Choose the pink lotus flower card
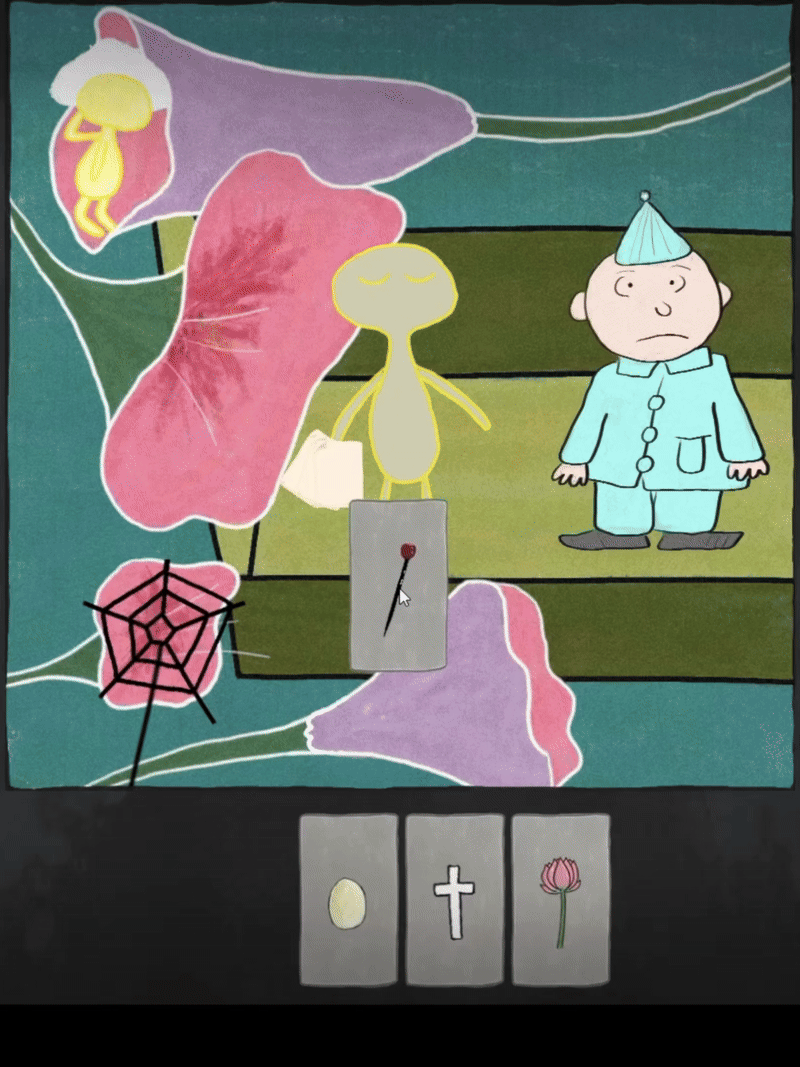 pos(560,899)
